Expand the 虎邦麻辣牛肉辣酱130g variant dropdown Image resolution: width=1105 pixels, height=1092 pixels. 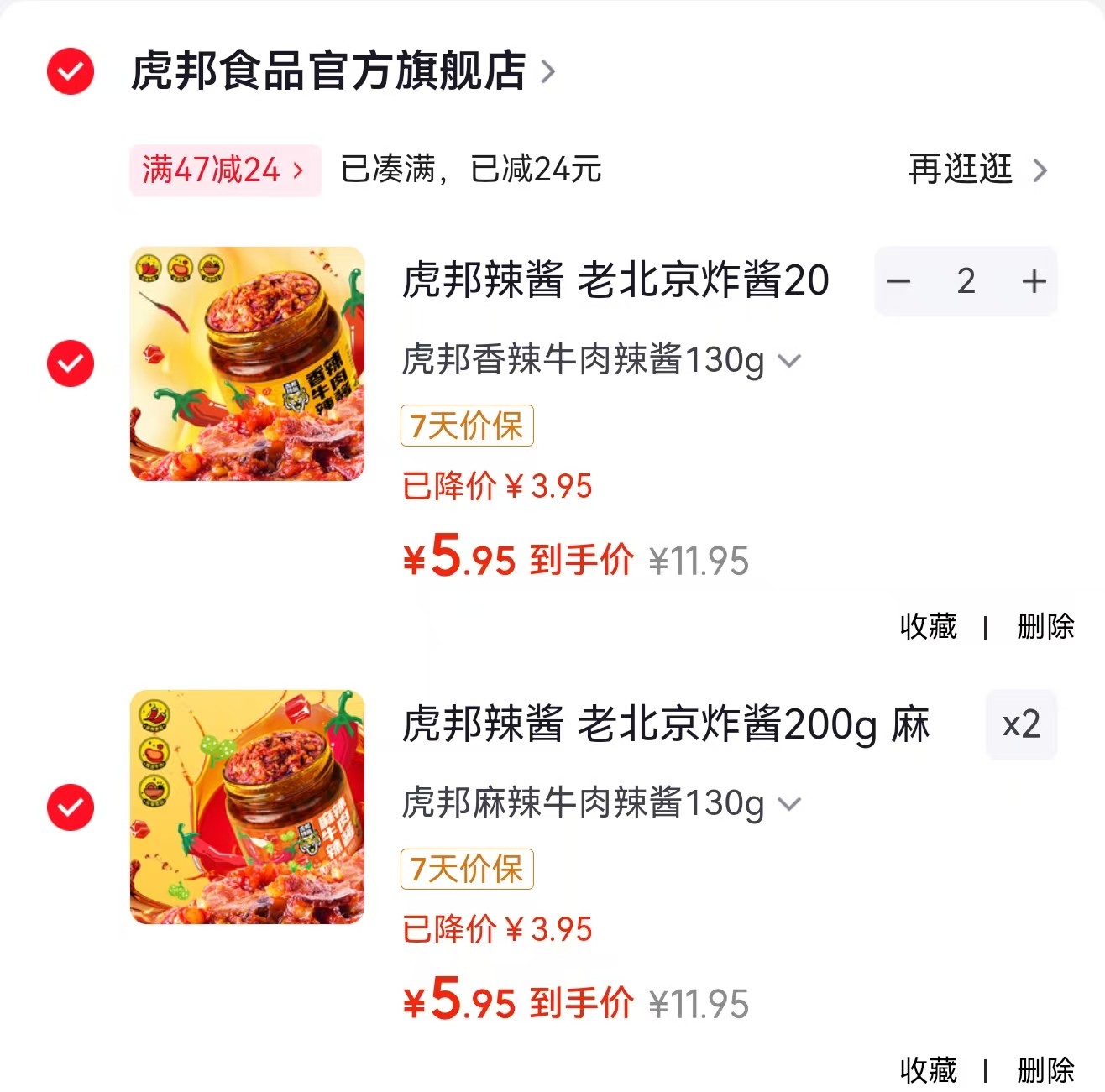[x=601, y=804]
